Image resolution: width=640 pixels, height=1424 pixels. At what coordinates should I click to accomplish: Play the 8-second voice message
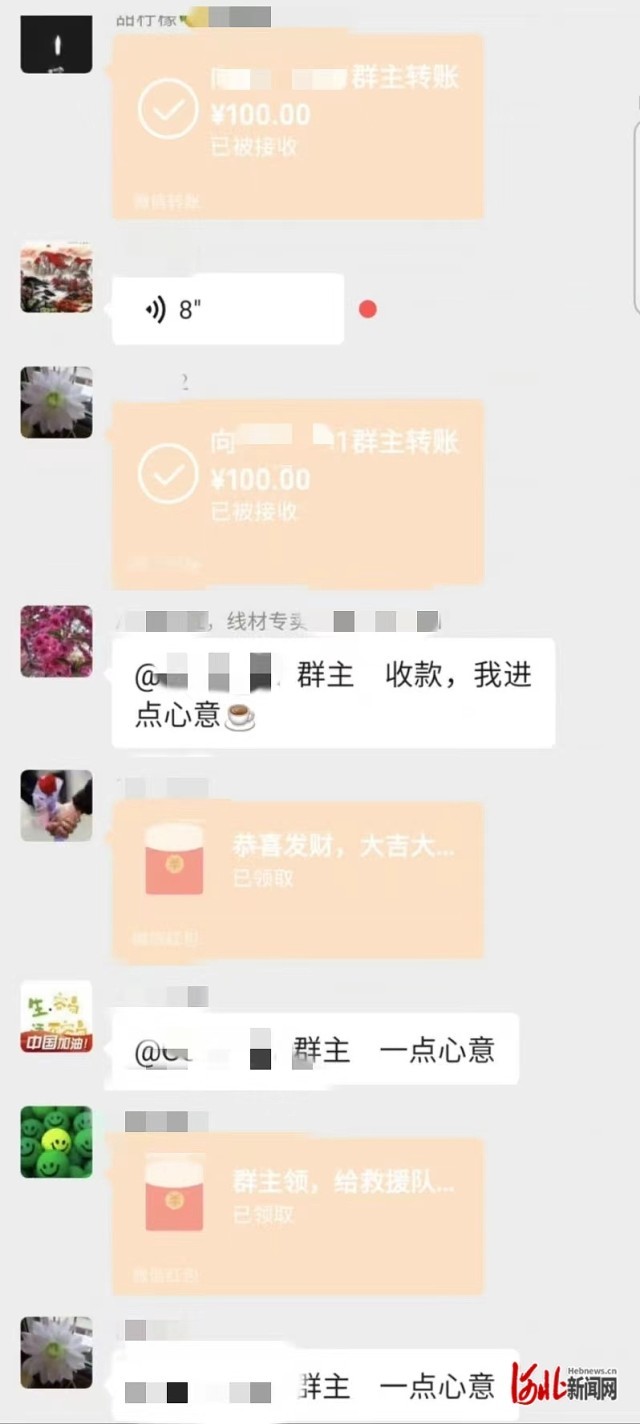[x=227, y=310]
